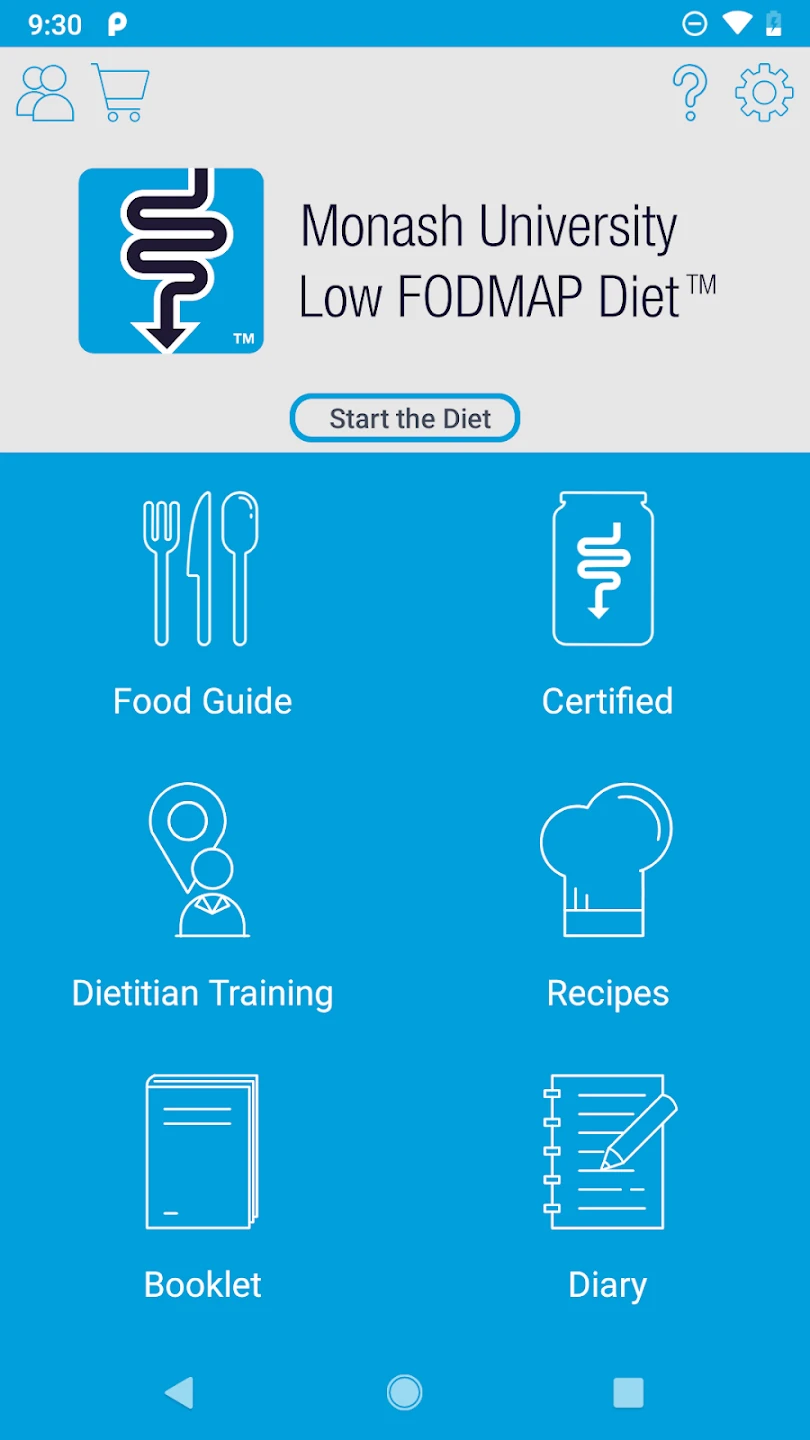Tap the Start the Diet button
The height and width of the screenshot is (1440, 810).
[405, 418]
